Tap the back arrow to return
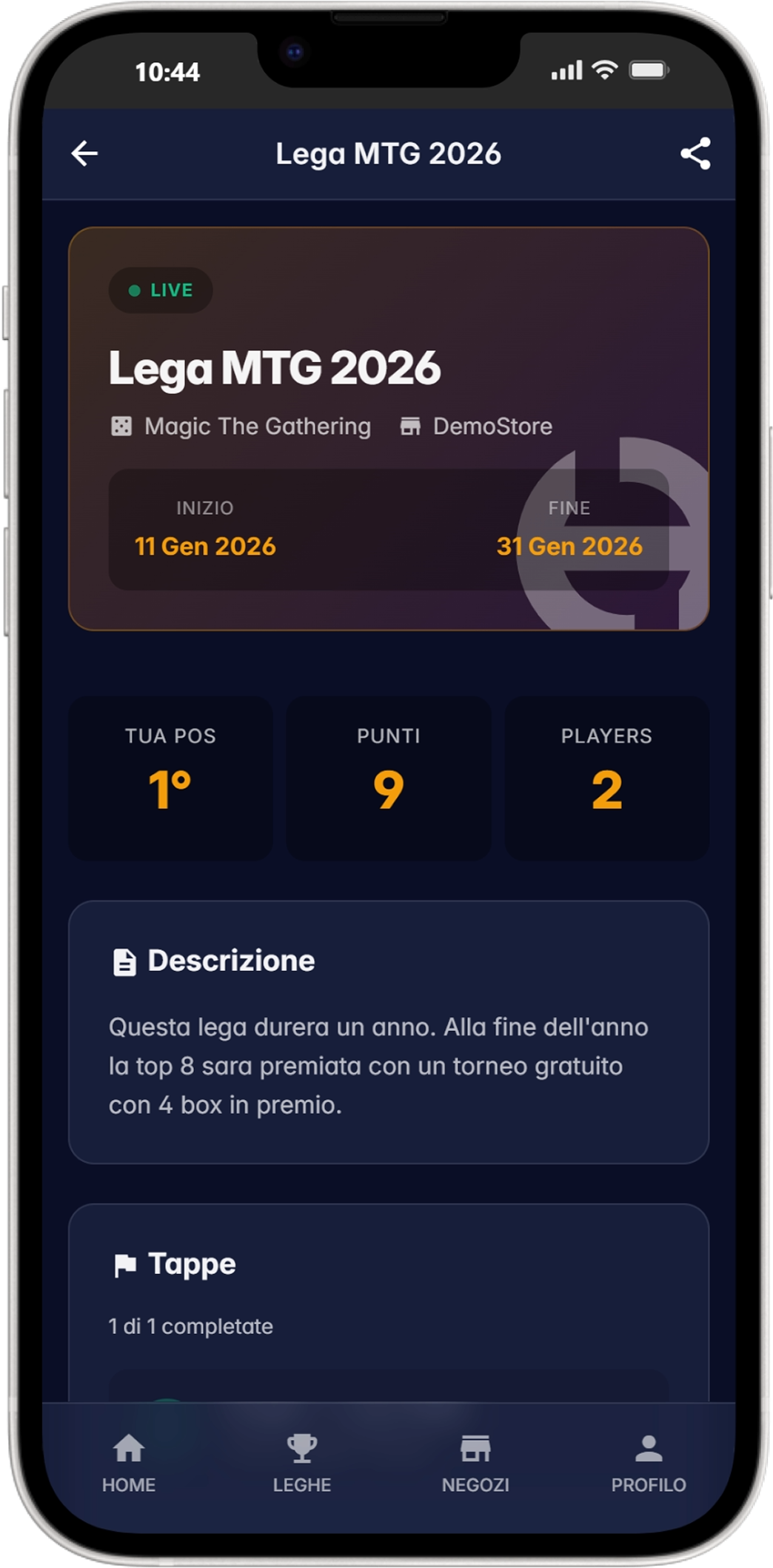Viewport: 773px width, 1568px height. [x=84, y=154]
